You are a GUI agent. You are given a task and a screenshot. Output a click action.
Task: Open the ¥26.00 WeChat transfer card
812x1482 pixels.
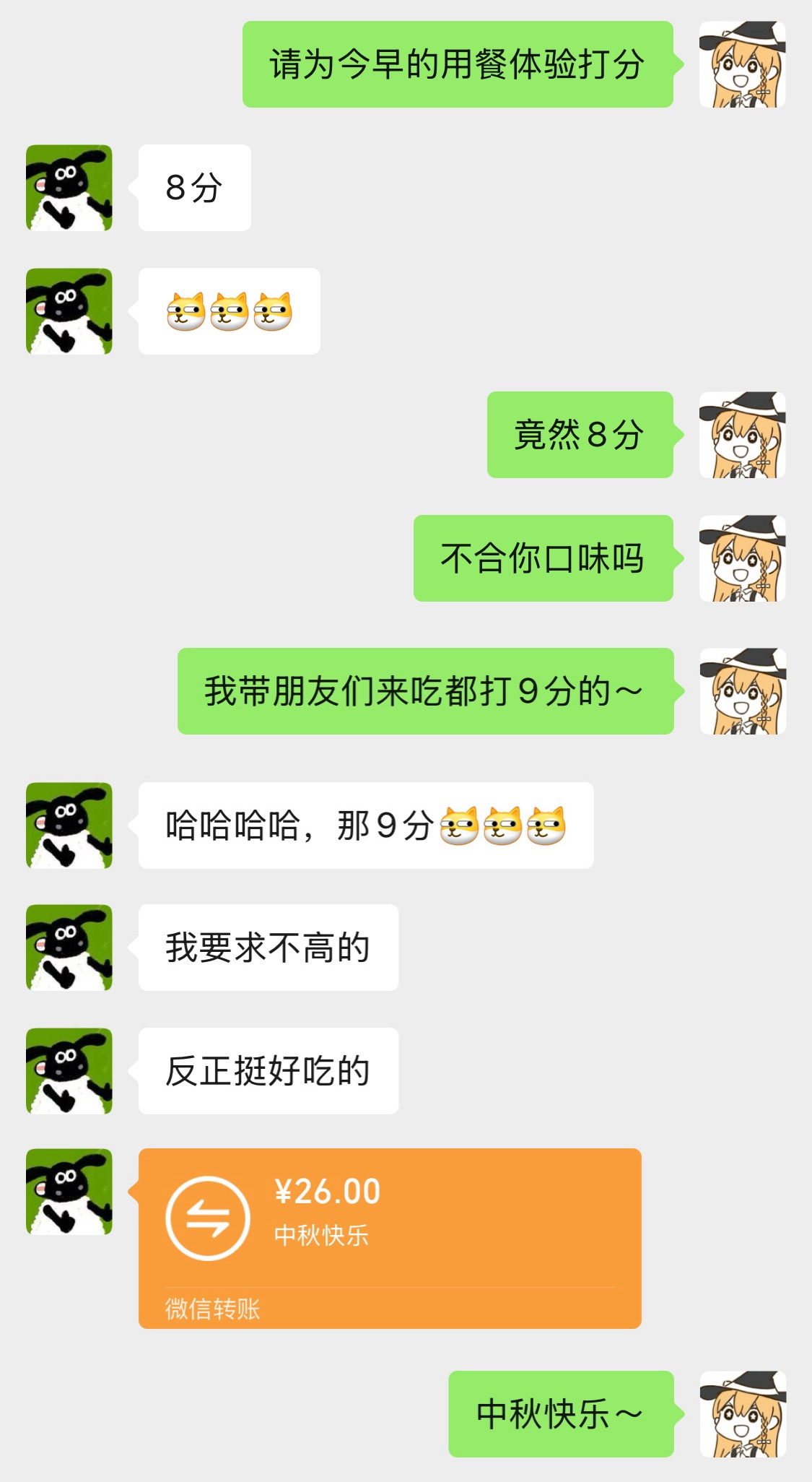click(x=390, y=1237)
